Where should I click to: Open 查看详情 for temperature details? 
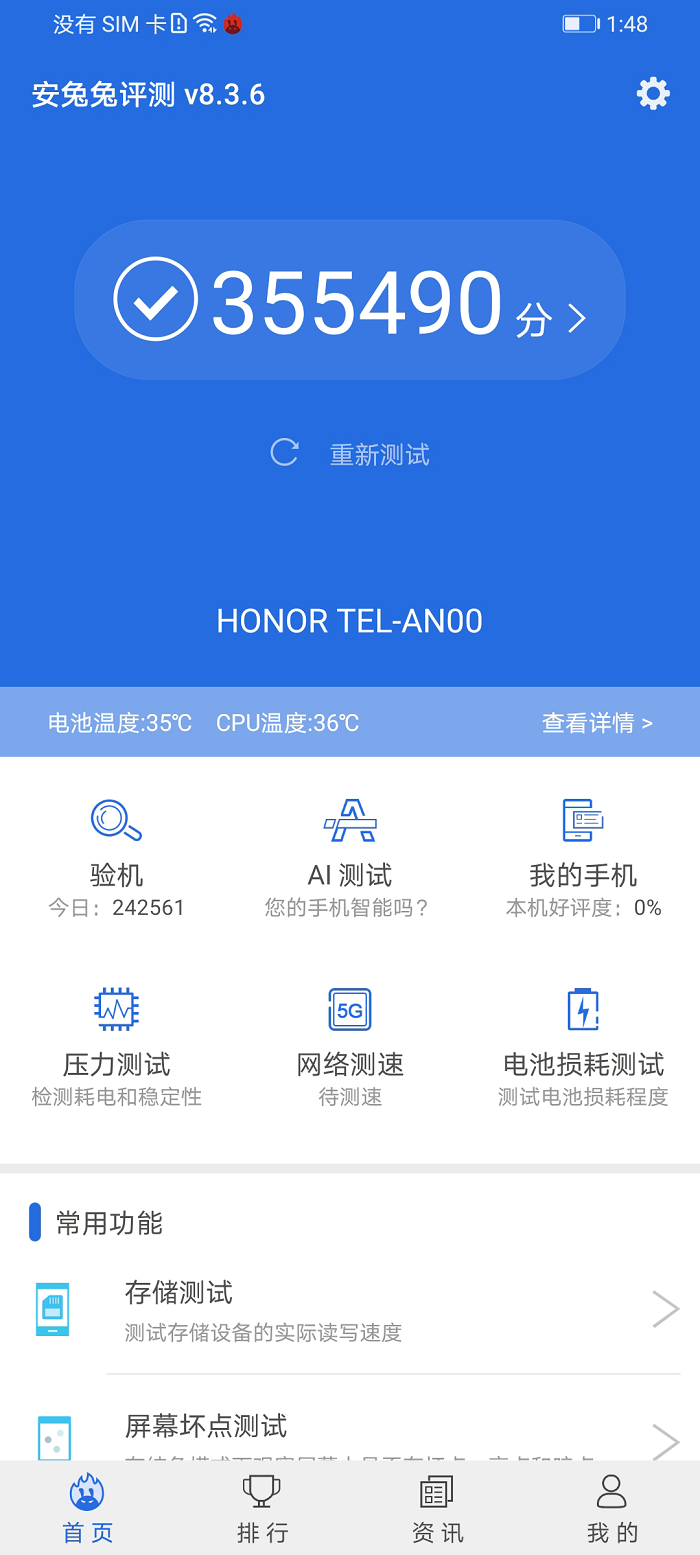pyautogui.click(x=596, y=723)
